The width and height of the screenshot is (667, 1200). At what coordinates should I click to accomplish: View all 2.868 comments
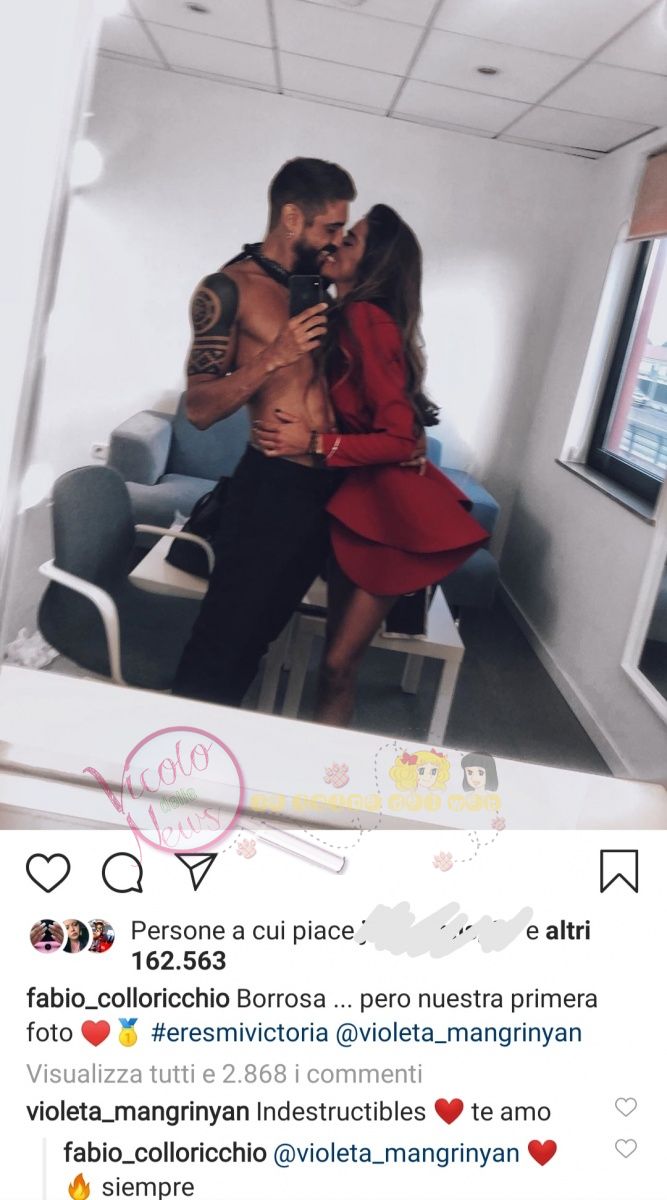(x=224, y=1074)
